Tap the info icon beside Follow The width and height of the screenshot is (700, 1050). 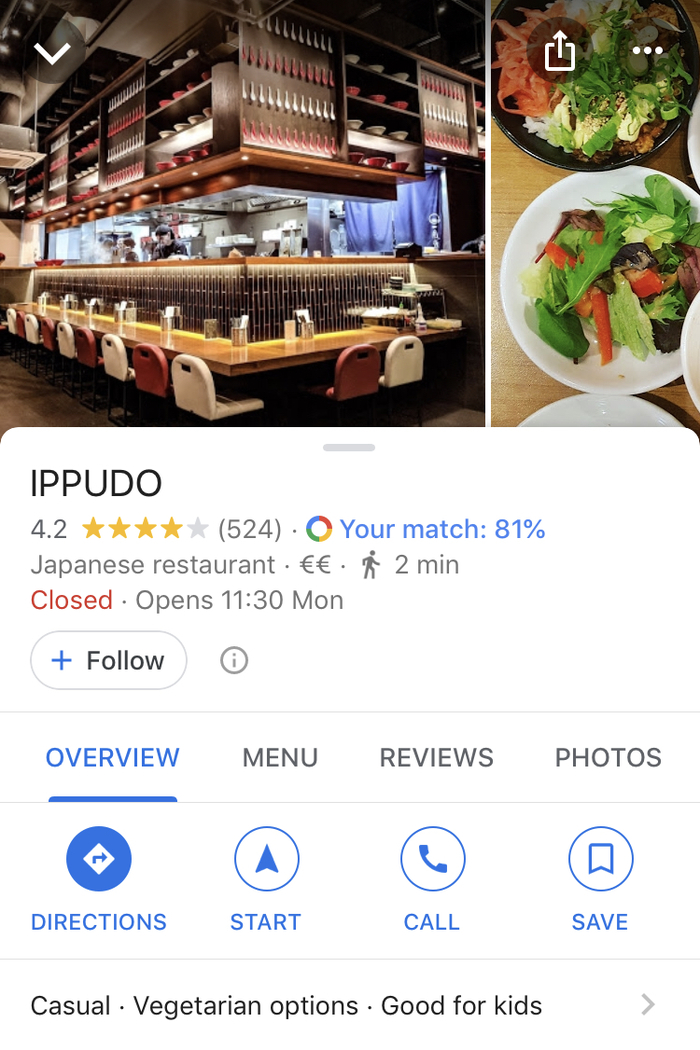[234, 660]
